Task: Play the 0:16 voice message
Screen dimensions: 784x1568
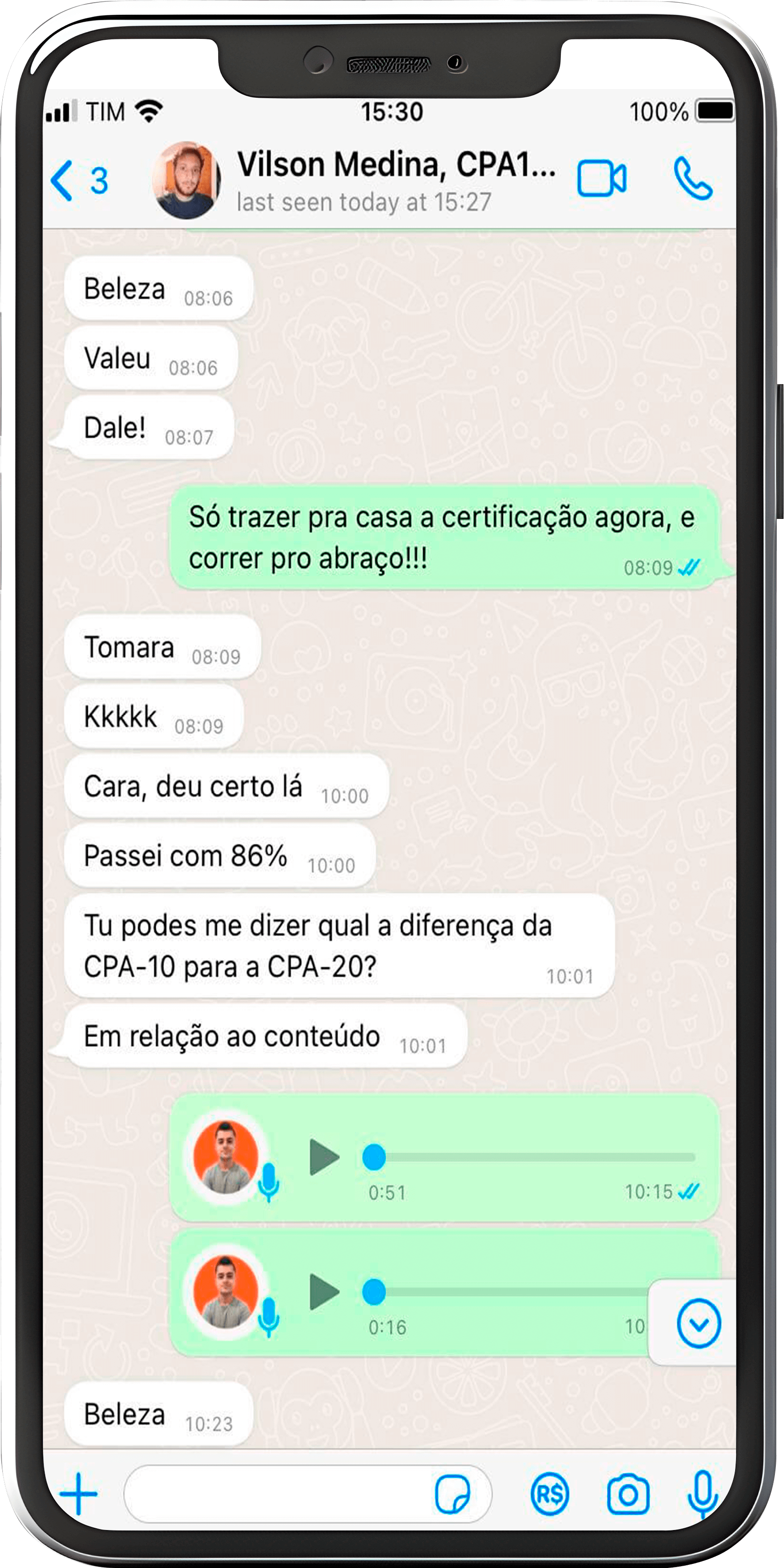Action: (x=324, y=1291)
